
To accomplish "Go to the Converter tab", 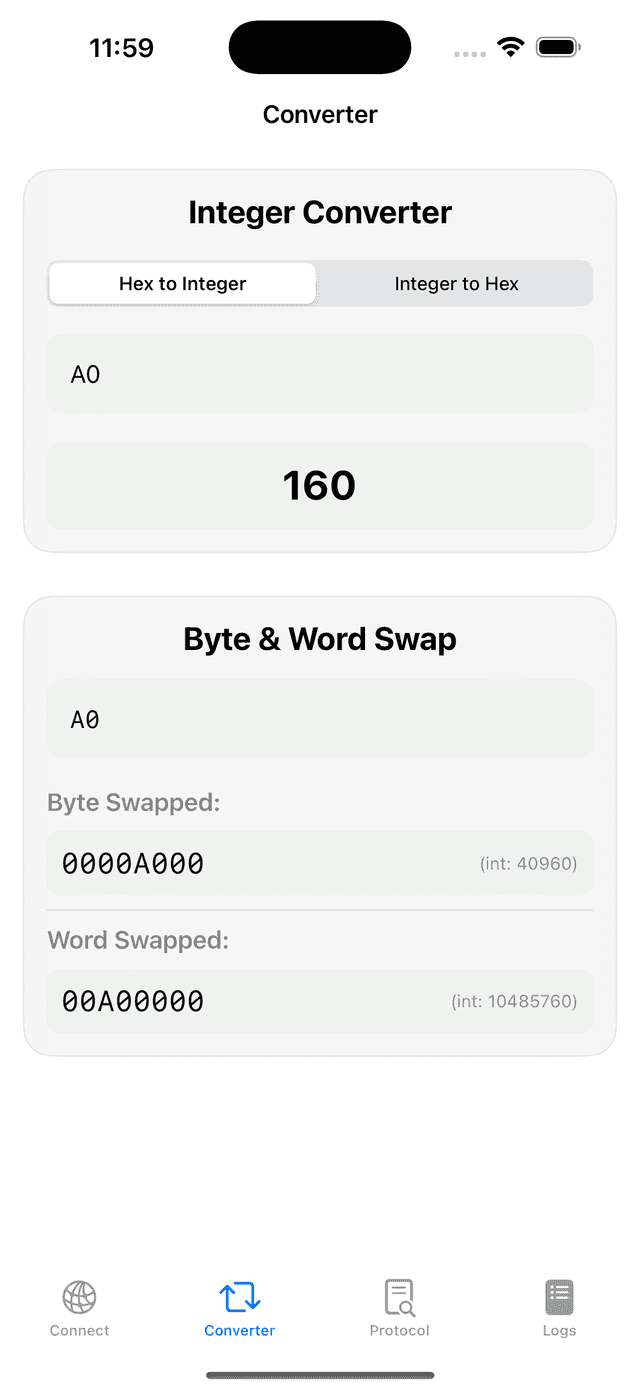I will pos(240,1308).
